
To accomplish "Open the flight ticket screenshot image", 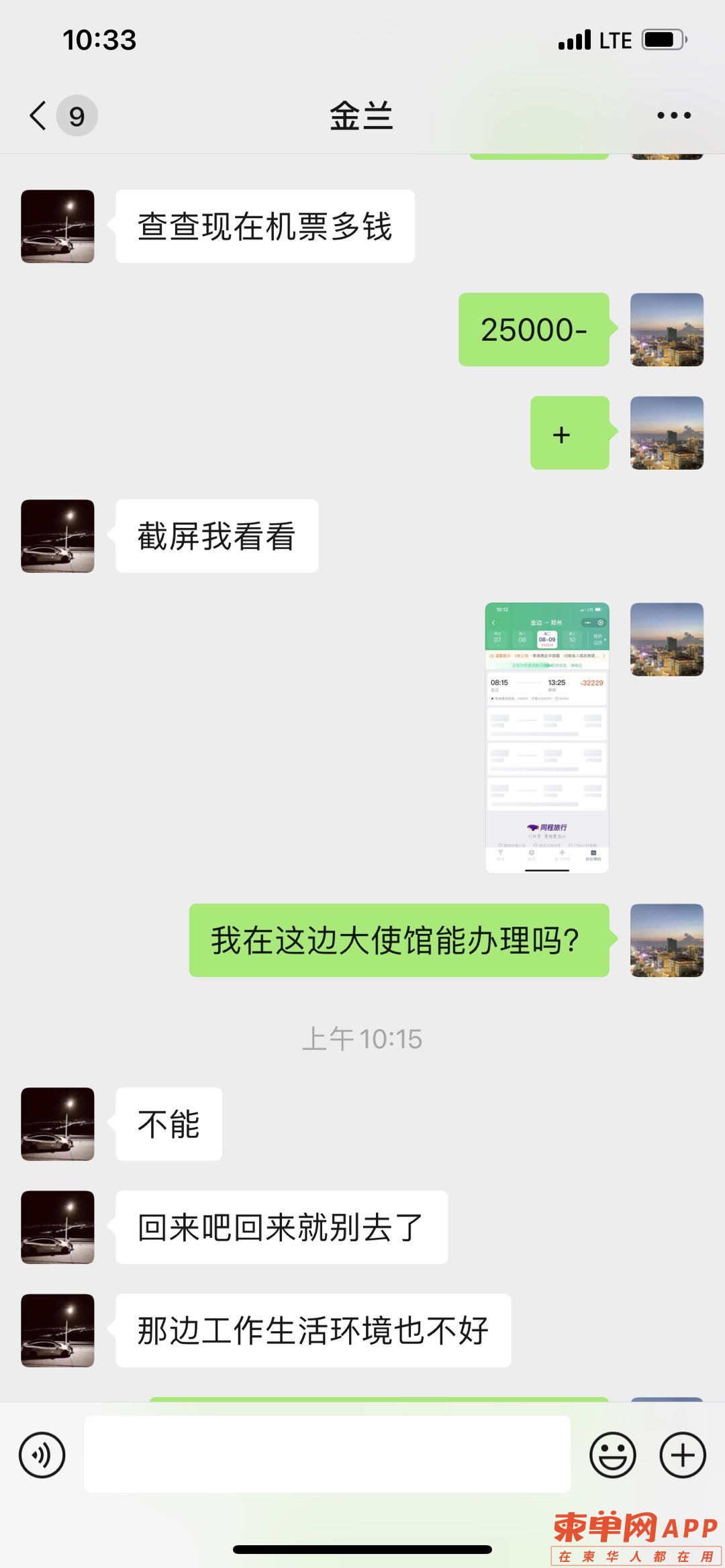I will click(x=546, y=737).
